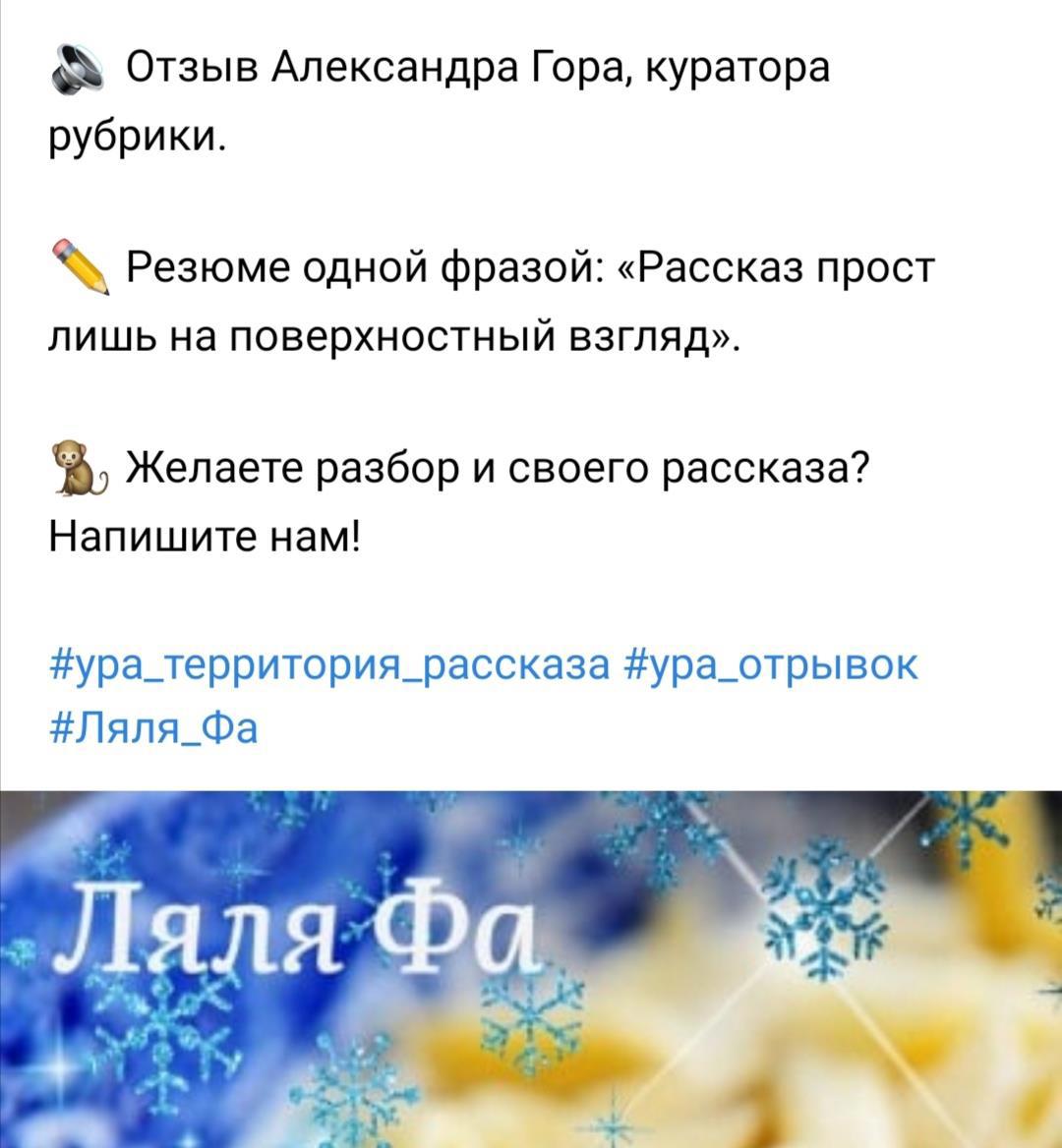Open hashtag #ура_отрывок
This screenshot has height=1148, width=1062.
(771, 666)
